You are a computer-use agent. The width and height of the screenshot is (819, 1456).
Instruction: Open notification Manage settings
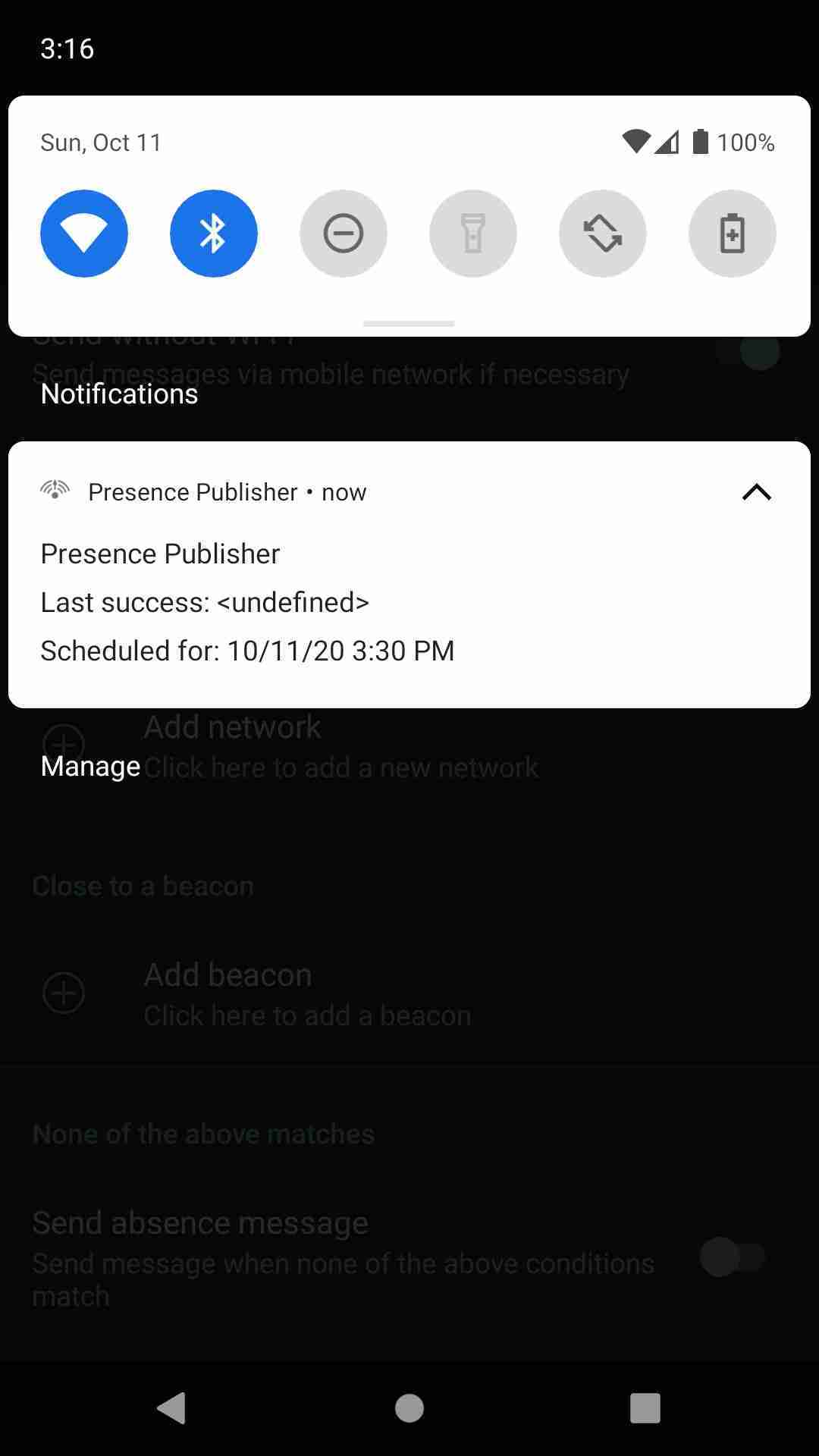pyautogui.click(x=89, y=765)
